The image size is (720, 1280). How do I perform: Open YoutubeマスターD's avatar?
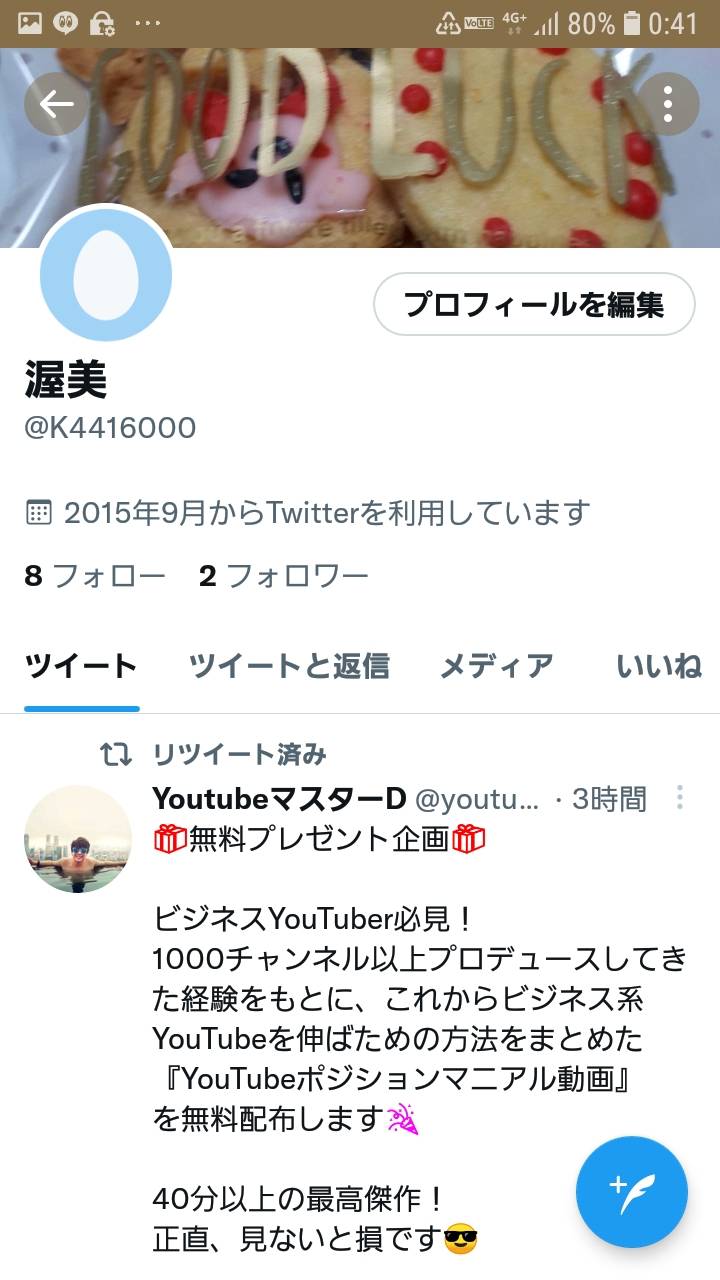click(78, 839)
